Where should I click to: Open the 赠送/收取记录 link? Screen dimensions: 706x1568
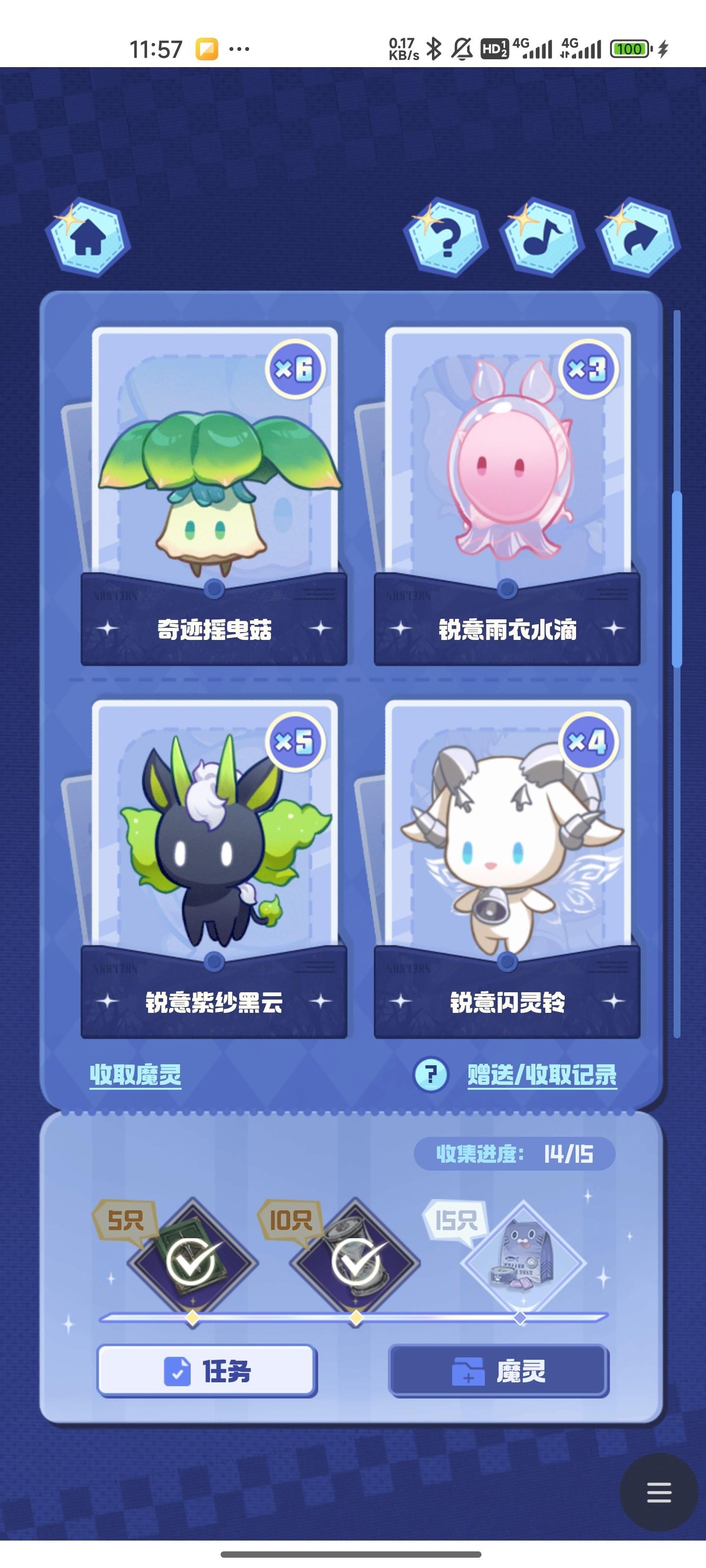(542, 1075)
